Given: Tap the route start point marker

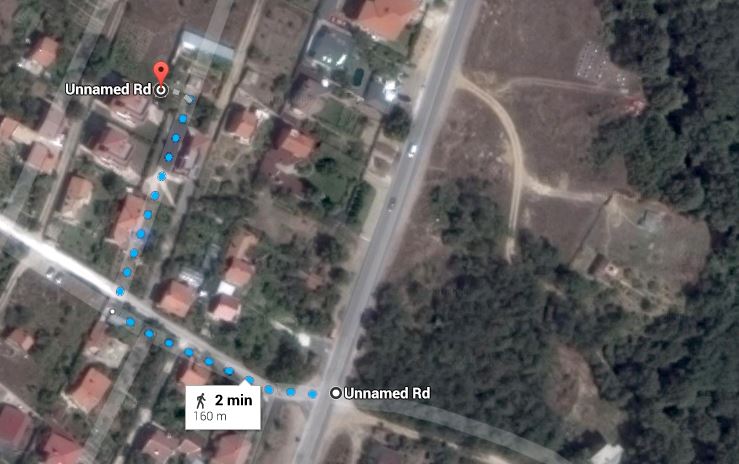Looking at the screenshot, I should [x=335, y=393].
